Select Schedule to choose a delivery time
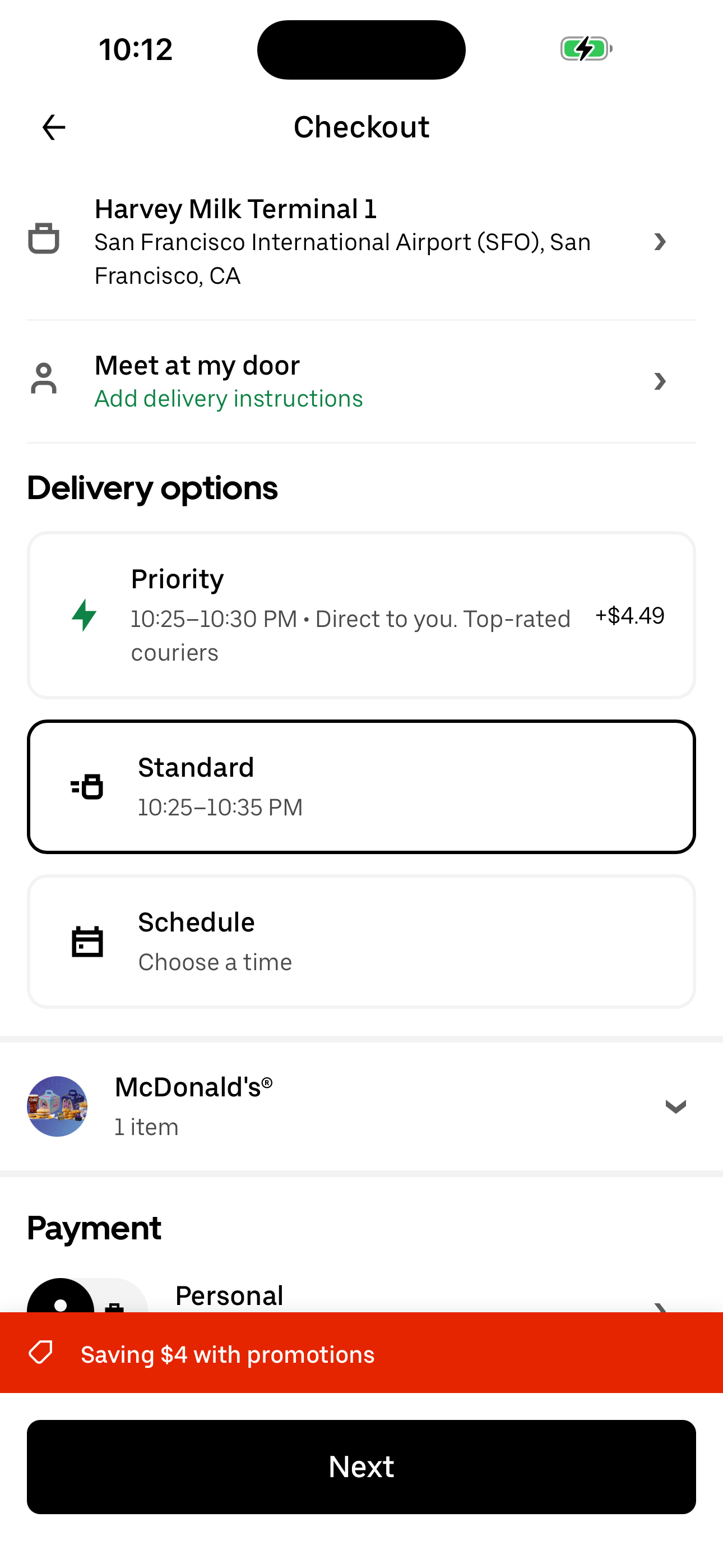 (x=361, y=941)
